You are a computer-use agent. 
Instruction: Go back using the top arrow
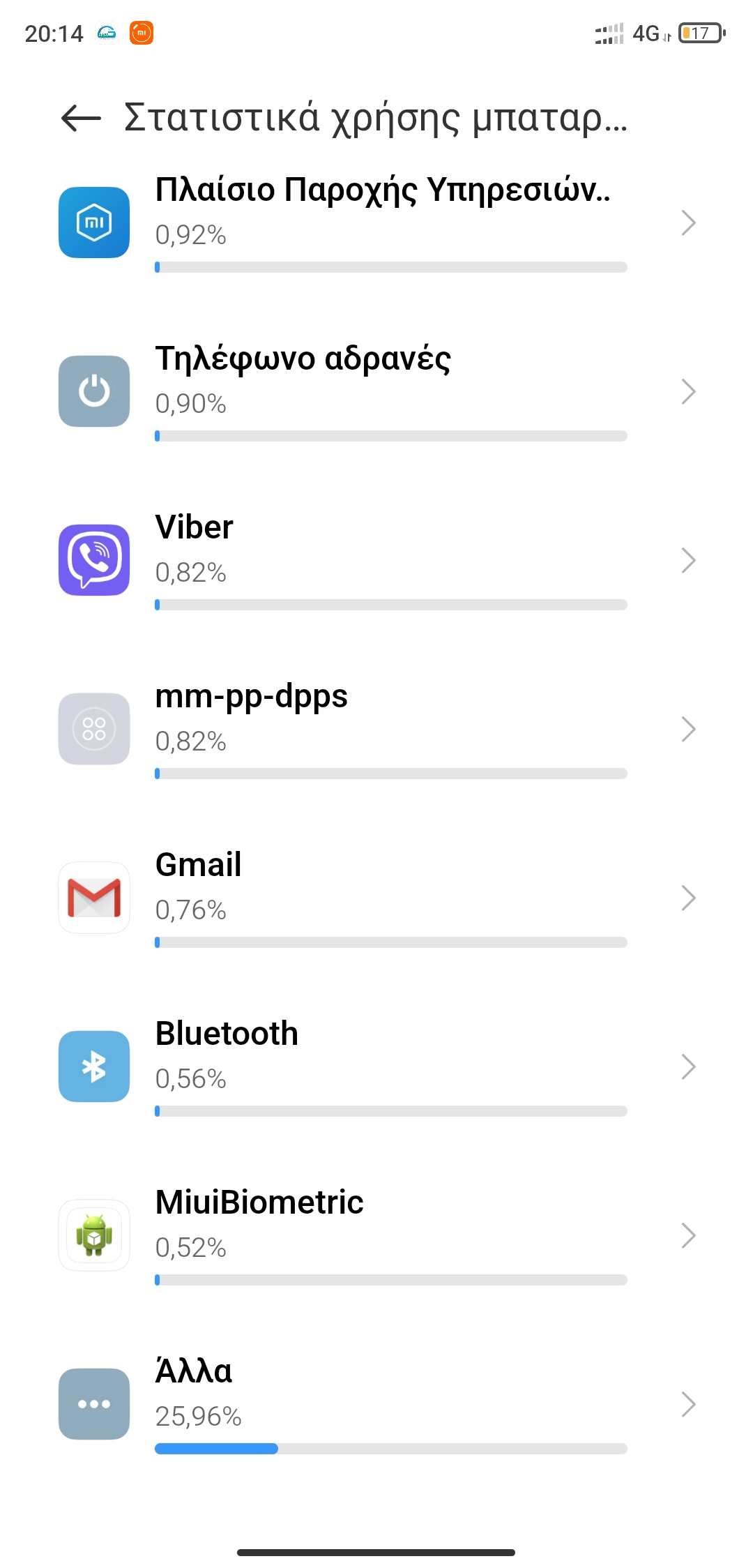(81, 117)
